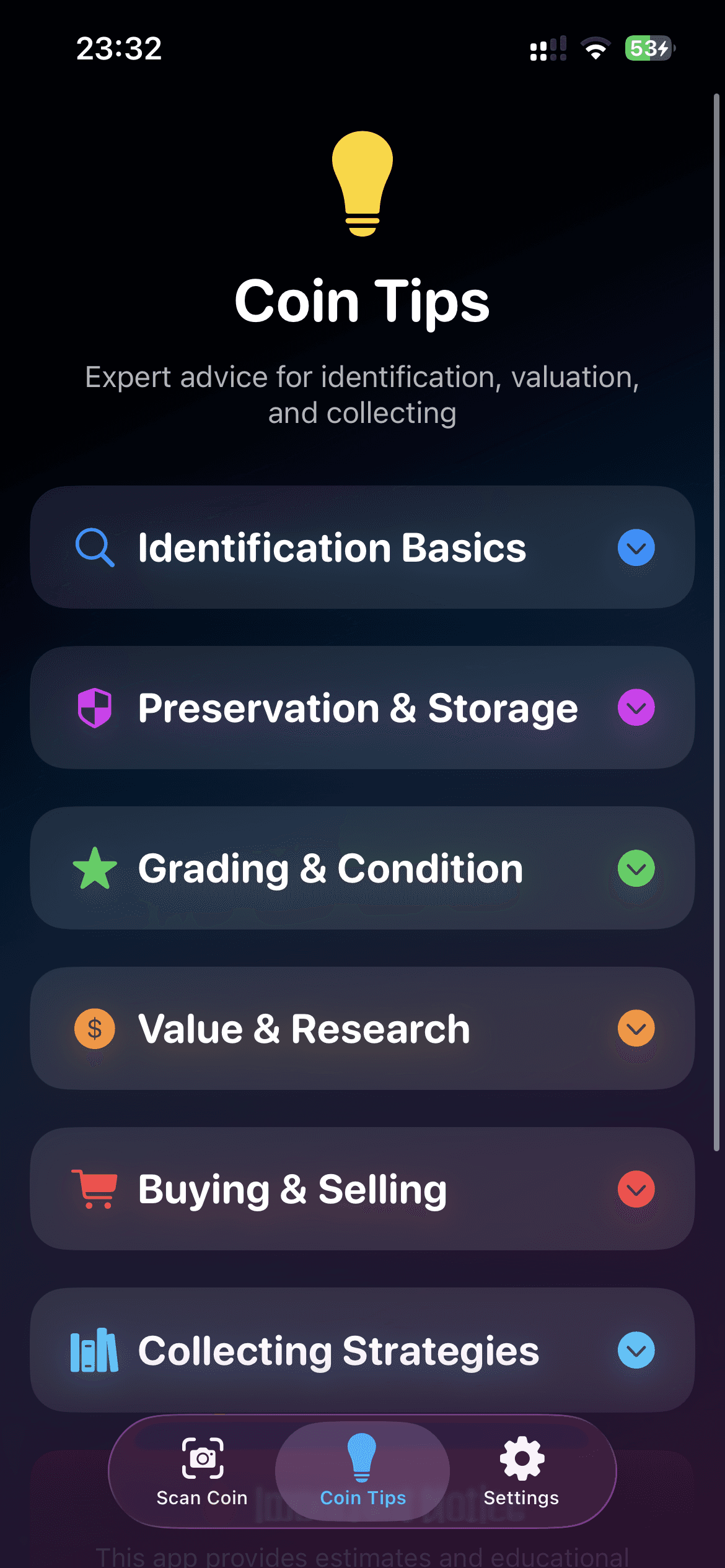Open the Grading & Condition section
Viewport: 725px width, 1568px height.
coord(636,868)
